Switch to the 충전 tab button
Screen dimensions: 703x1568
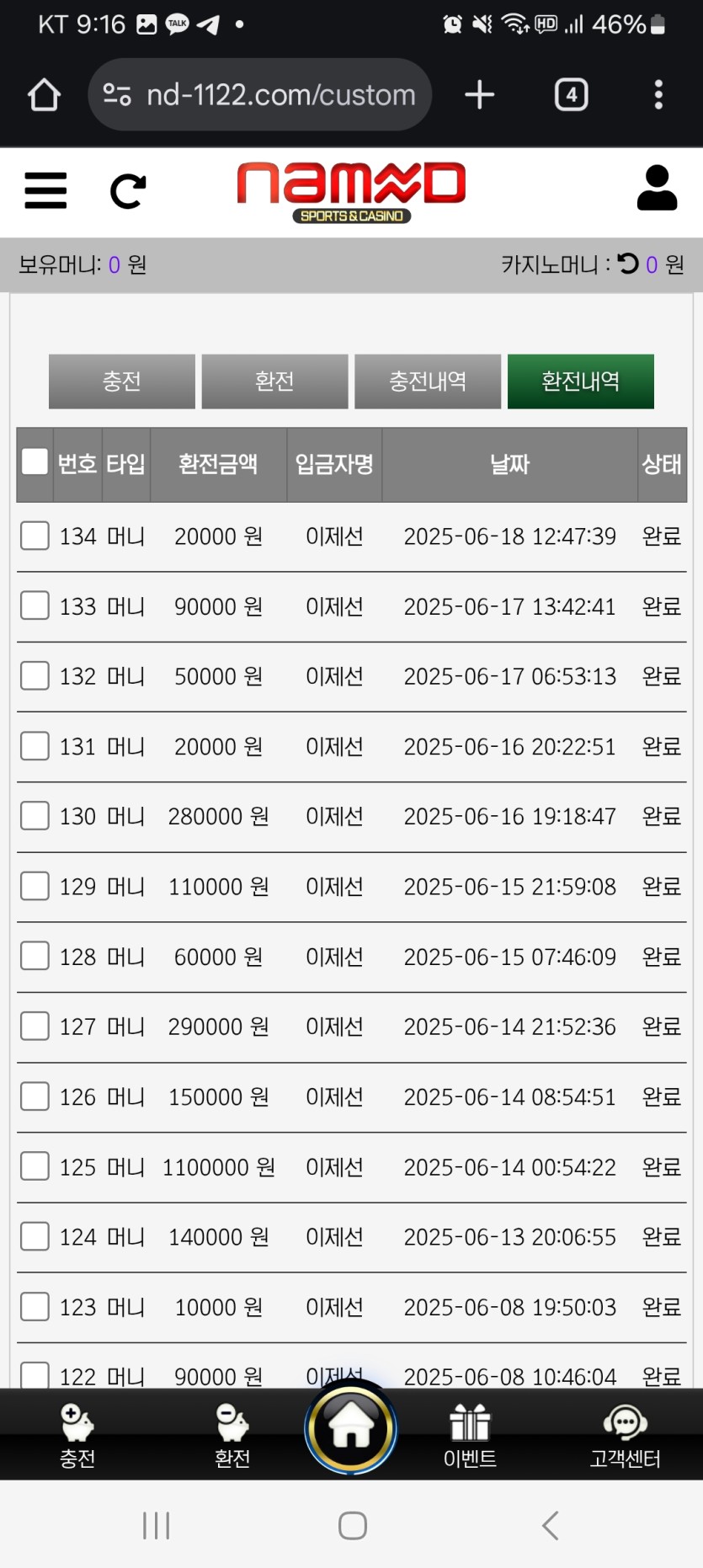point(122,381)
